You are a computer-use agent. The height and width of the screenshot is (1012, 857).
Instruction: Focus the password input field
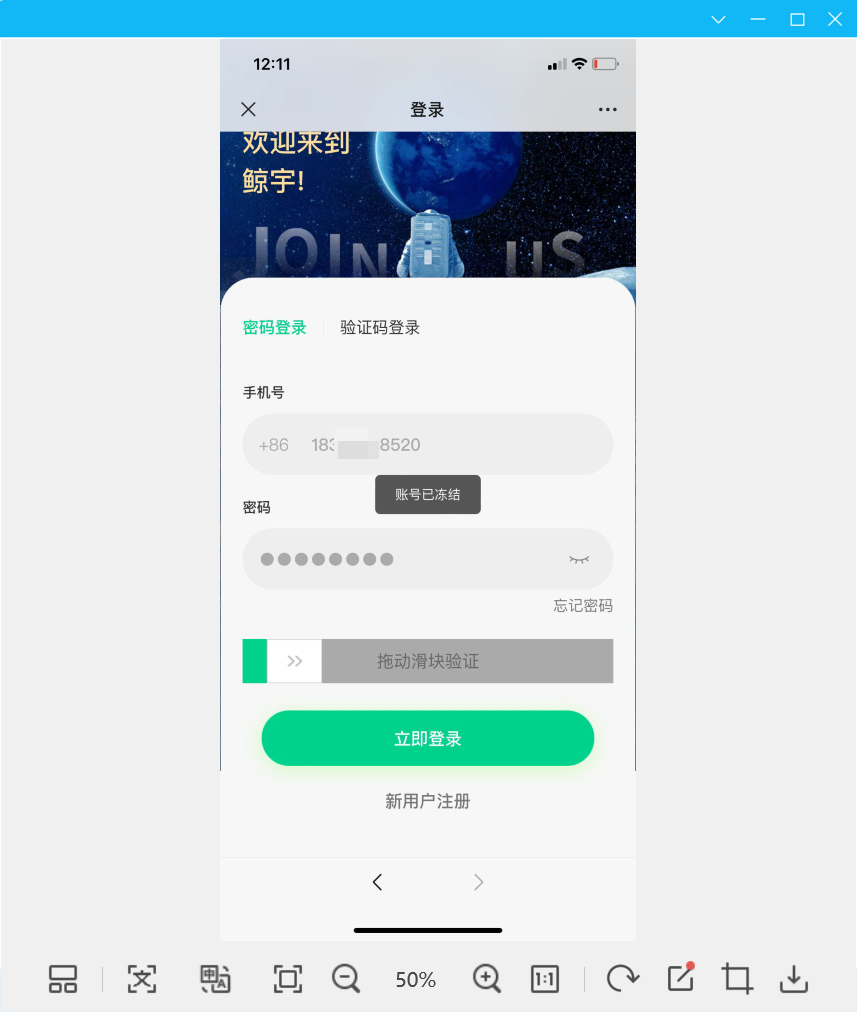(400, 559)
